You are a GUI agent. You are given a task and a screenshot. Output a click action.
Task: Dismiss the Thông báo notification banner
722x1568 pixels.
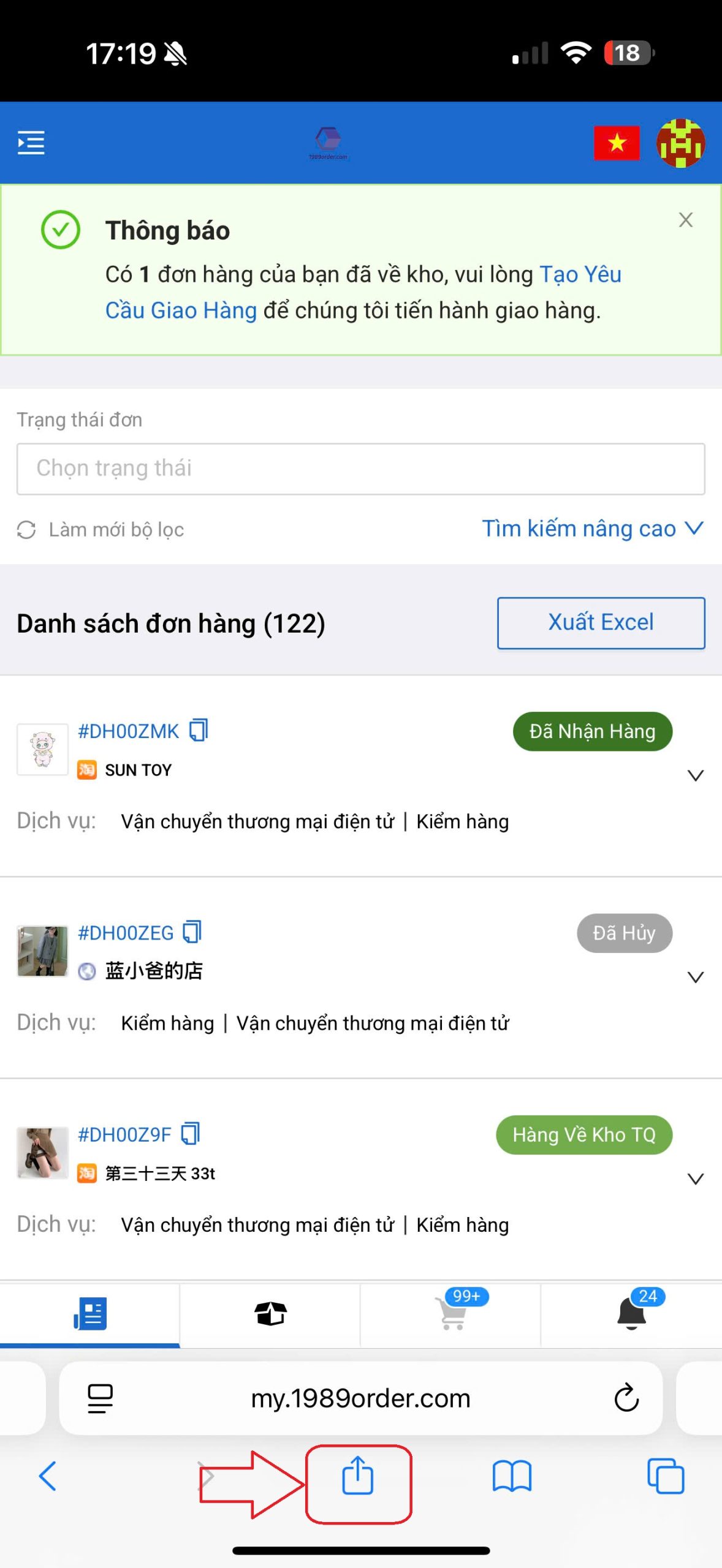pos(685,220)
